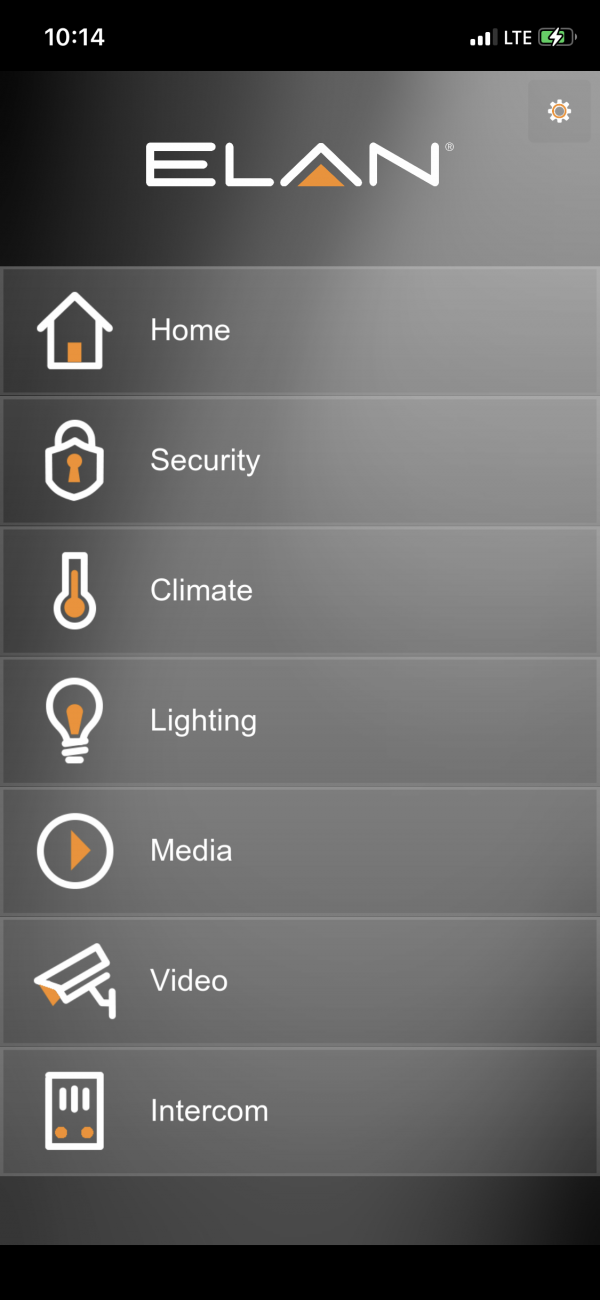The width and height of the screenshot is (600, 1300).
Task: Open the settings gear icon
Action: tap(560, 111)
